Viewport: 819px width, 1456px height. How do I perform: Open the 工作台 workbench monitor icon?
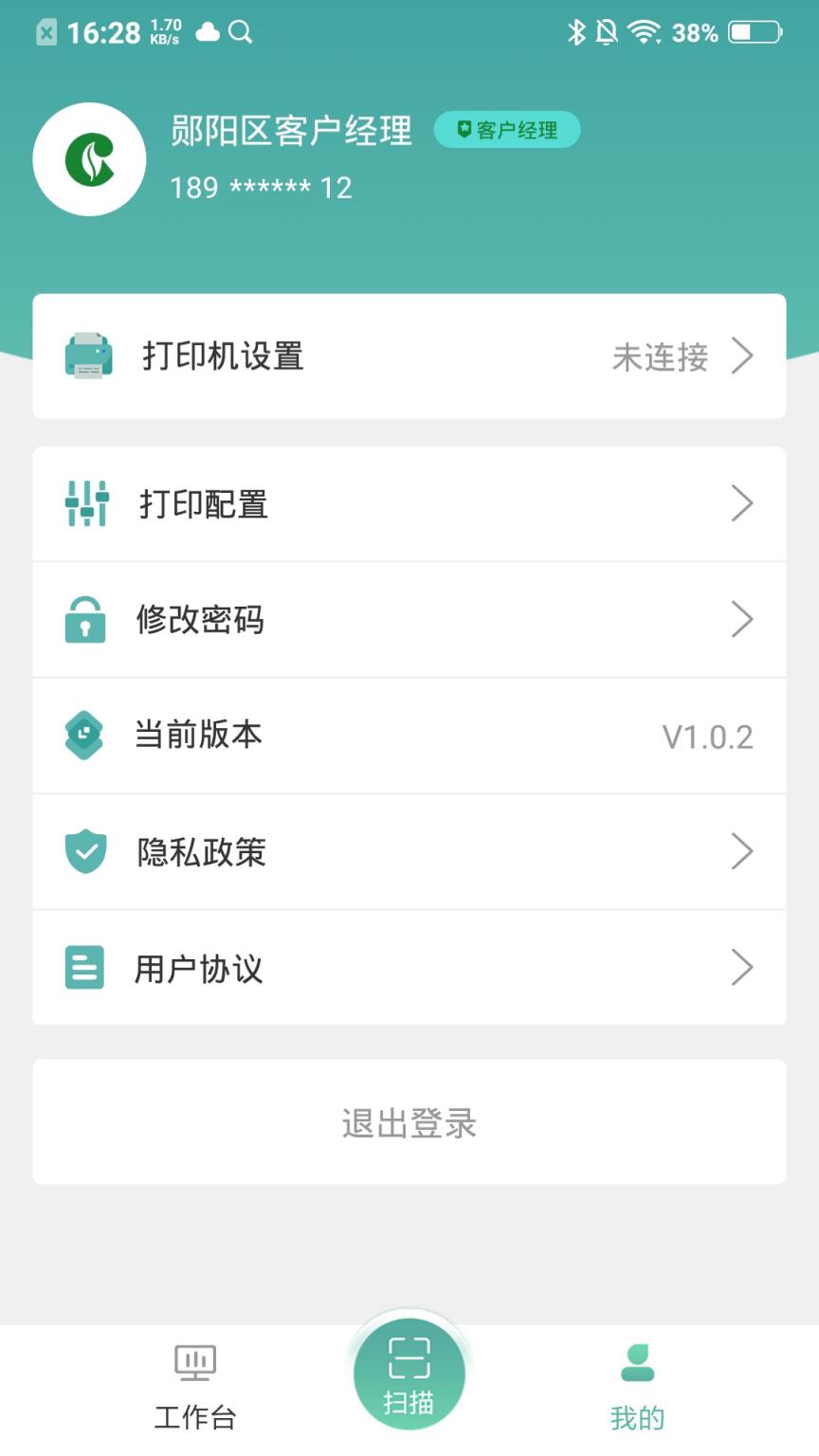coord(194,1360)
